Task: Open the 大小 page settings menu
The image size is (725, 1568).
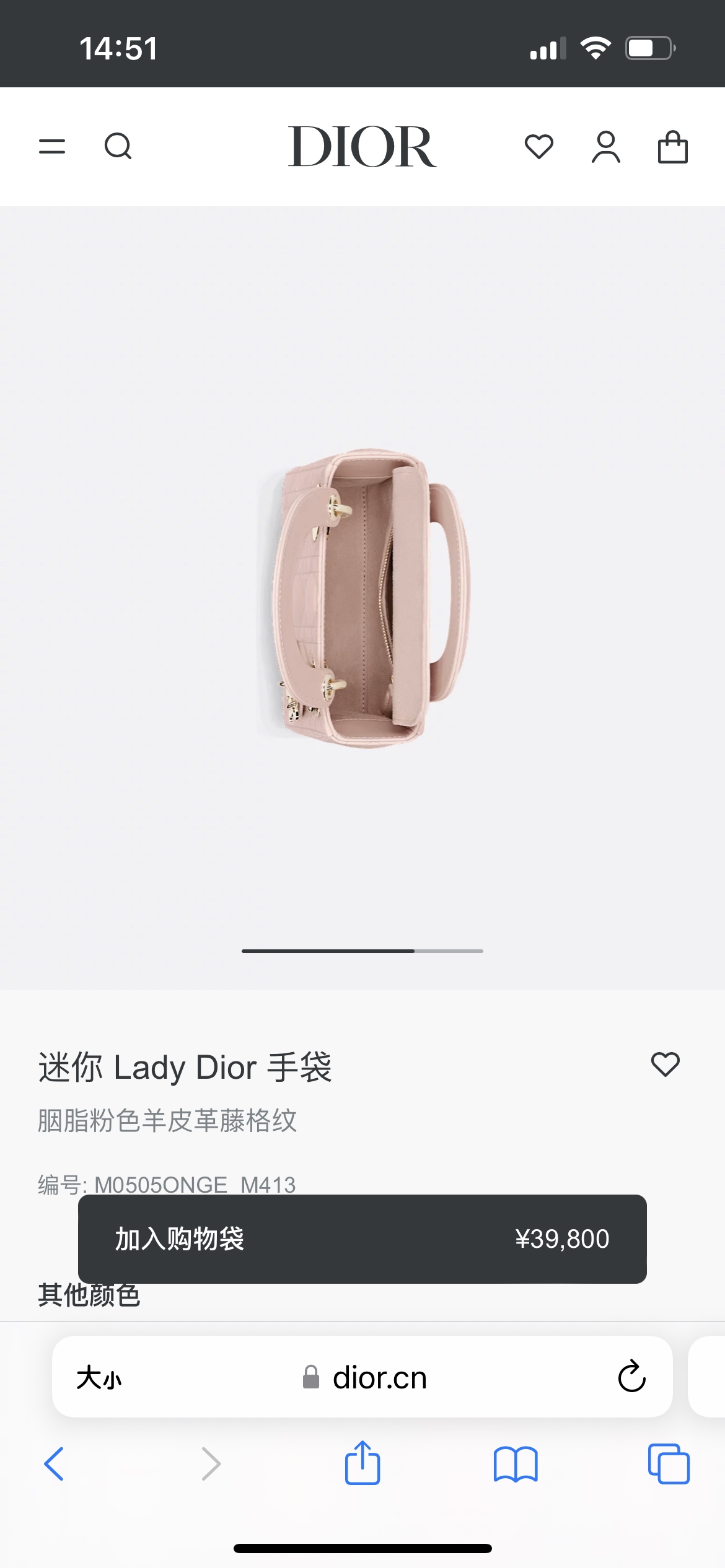Action: pos(99,1378)
